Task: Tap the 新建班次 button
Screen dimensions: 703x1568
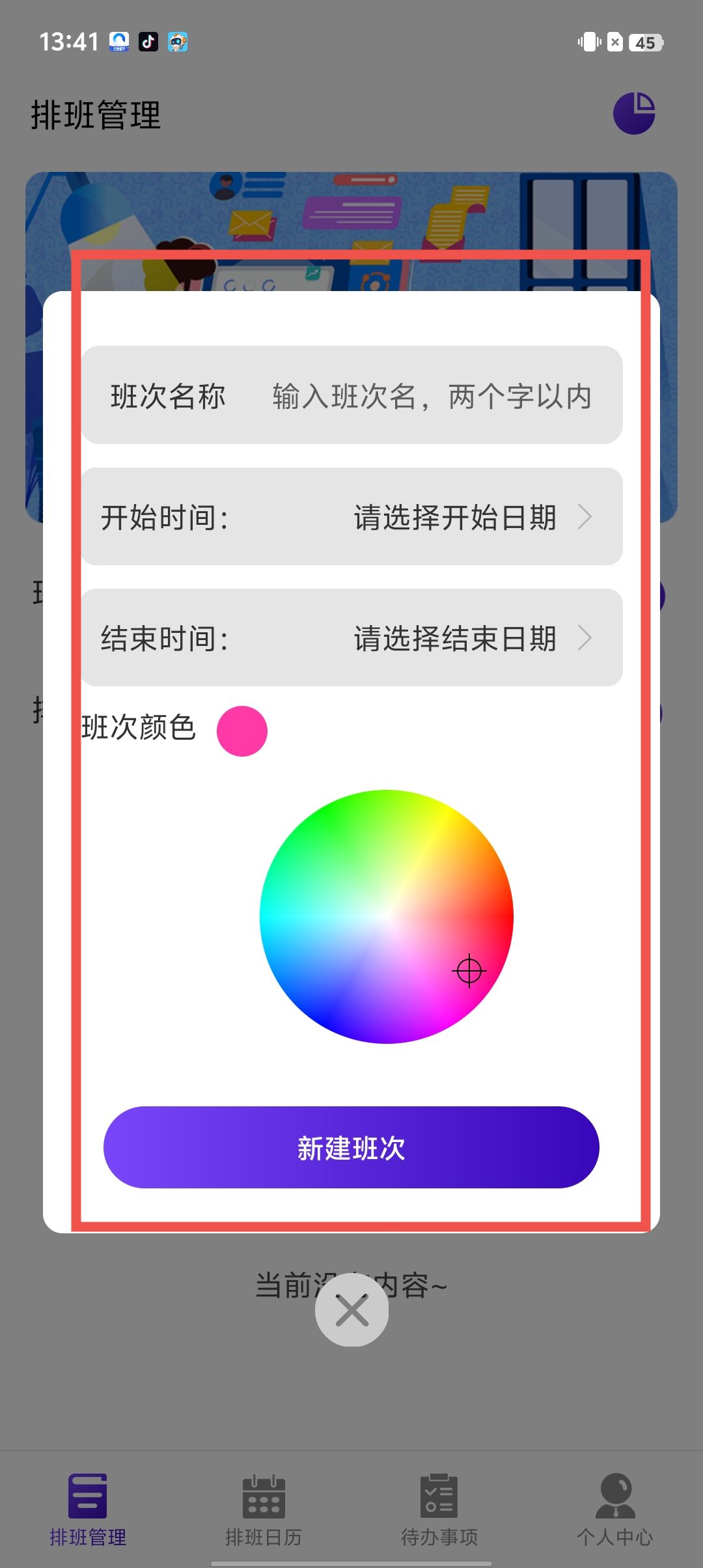Action: coord(351,1147)
